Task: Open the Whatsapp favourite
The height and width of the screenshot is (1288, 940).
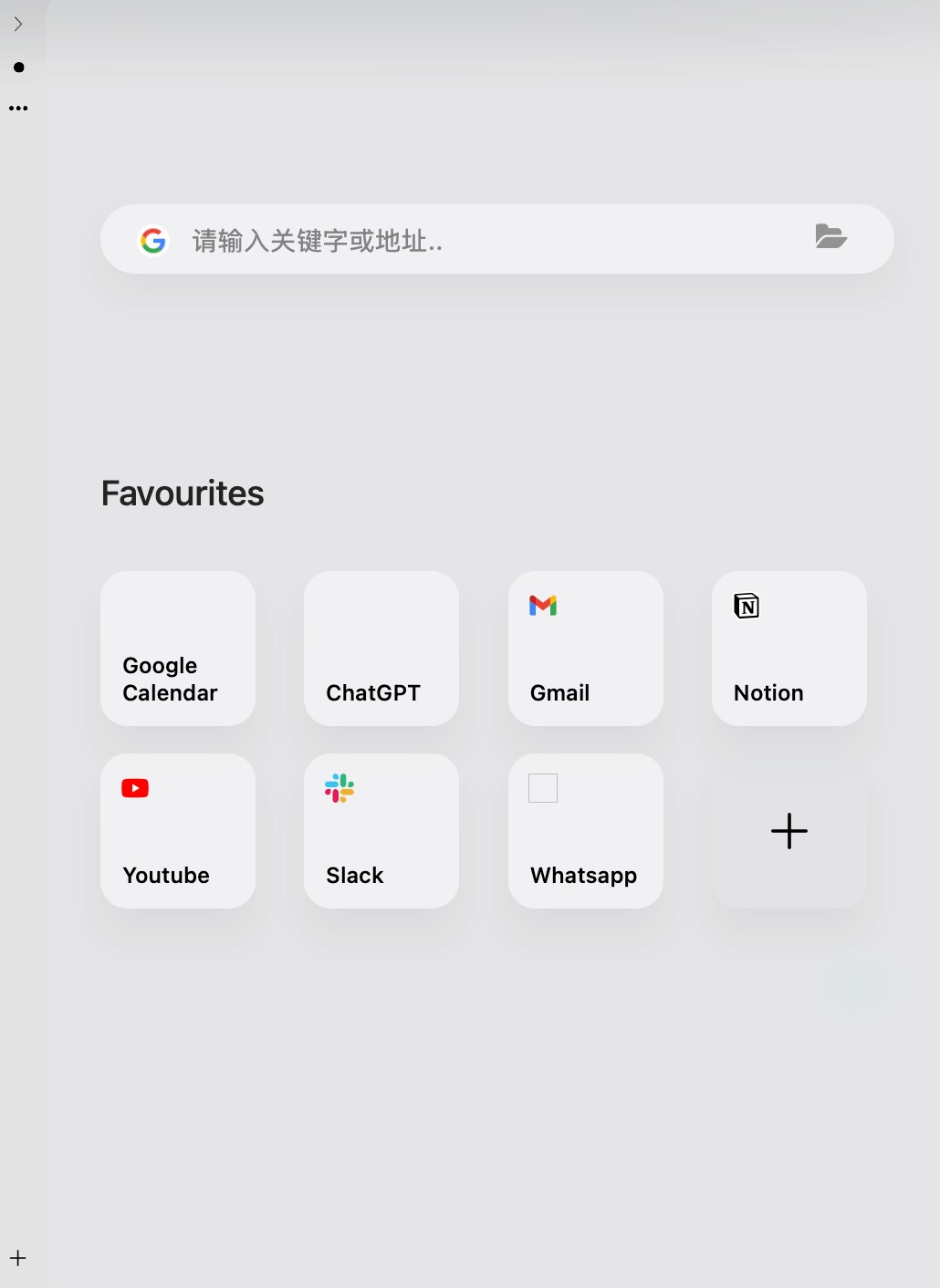Action: (x=585, y=831)
